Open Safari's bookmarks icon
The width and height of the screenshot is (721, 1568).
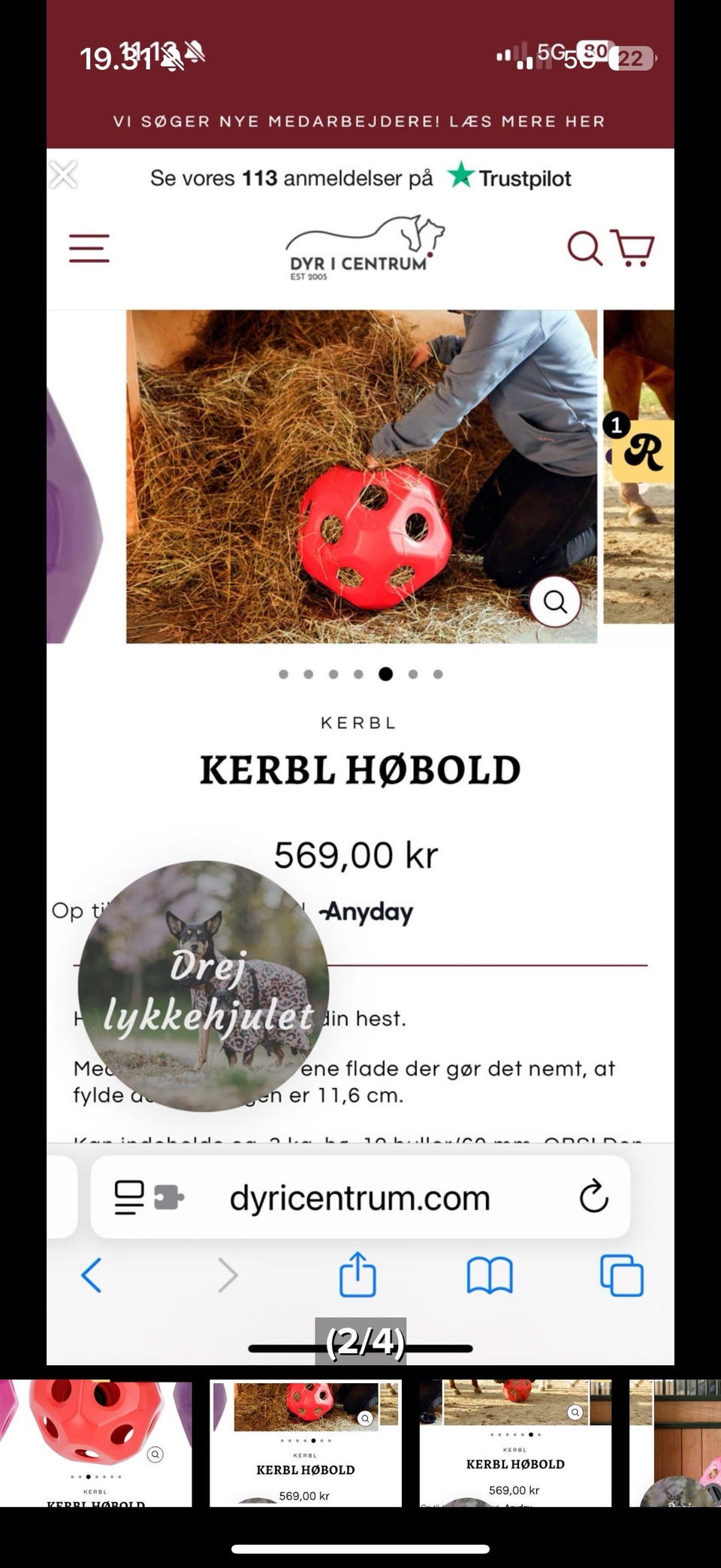click(489, 1275)
